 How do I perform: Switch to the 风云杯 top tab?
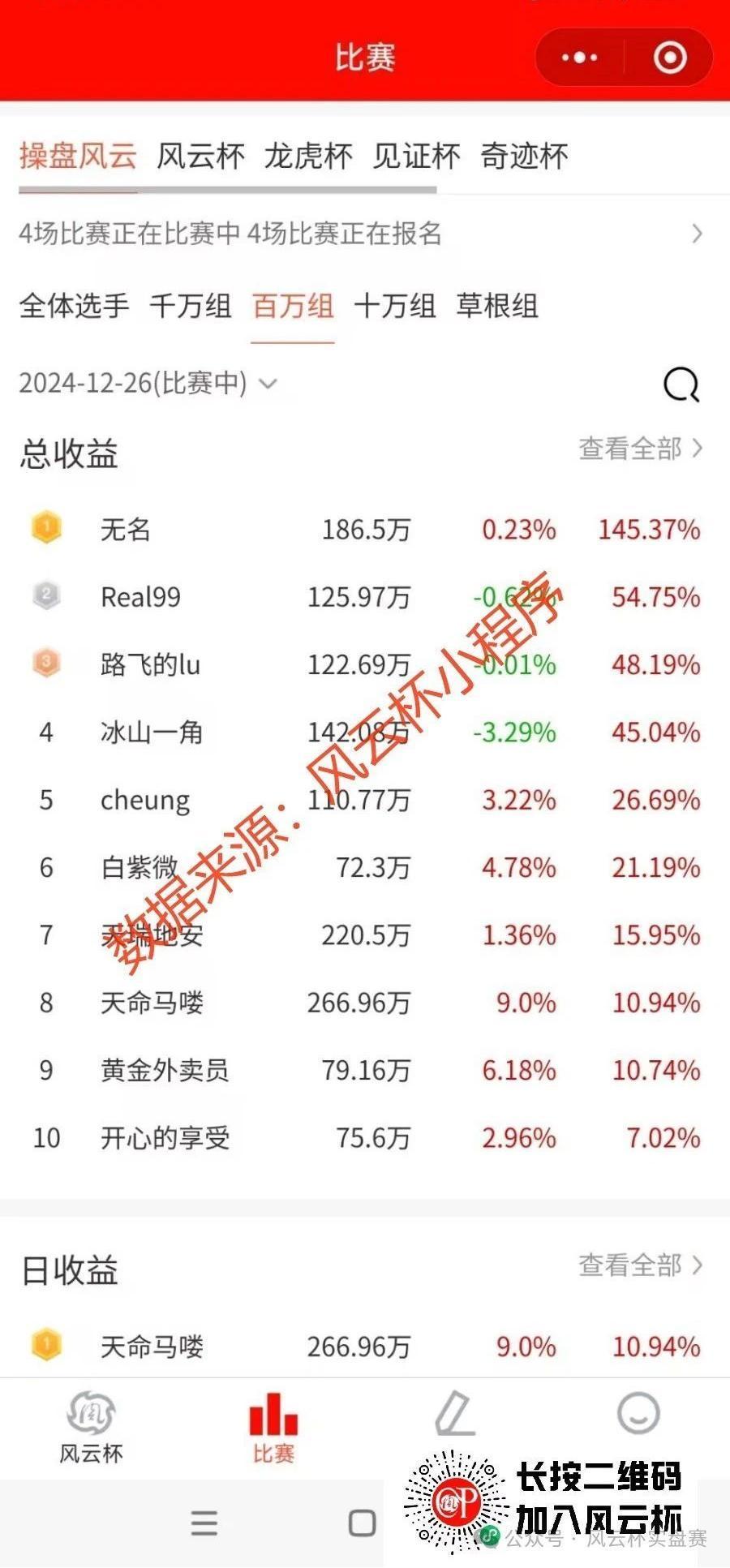(200, 156)
